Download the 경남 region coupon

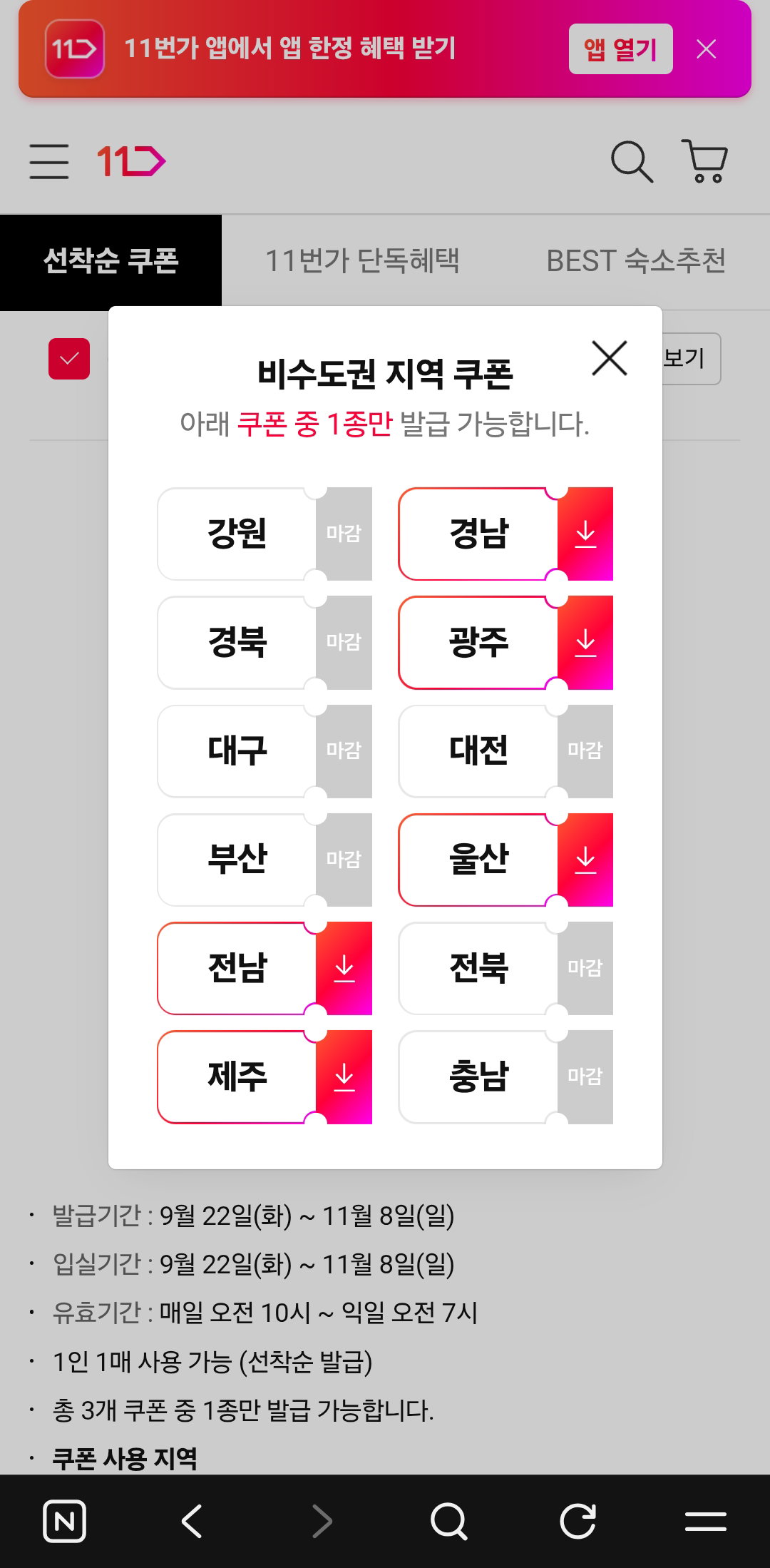(x=585, y=534)
